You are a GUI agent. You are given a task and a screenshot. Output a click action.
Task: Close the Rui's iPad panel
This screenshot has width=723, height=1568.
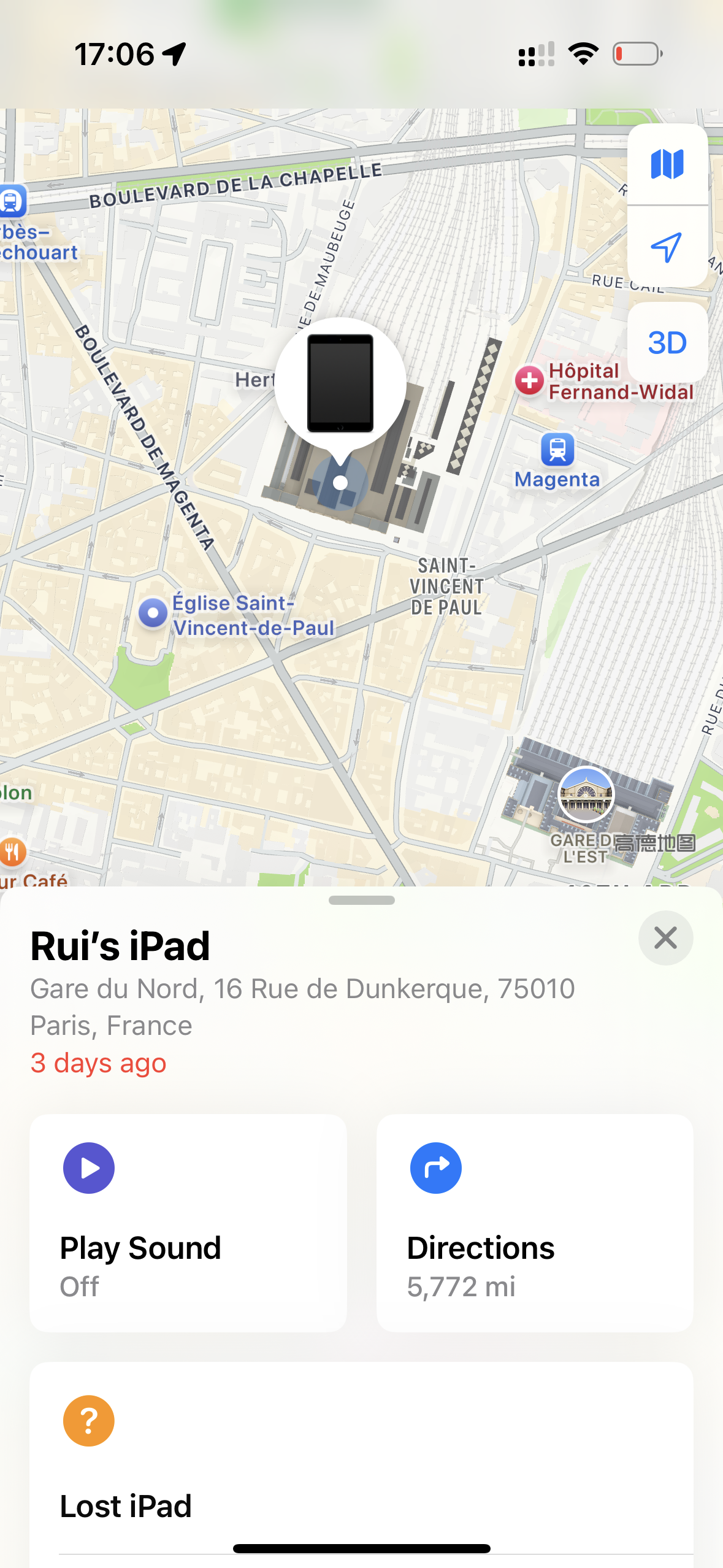pyautogui.click(x=665, y=938)
